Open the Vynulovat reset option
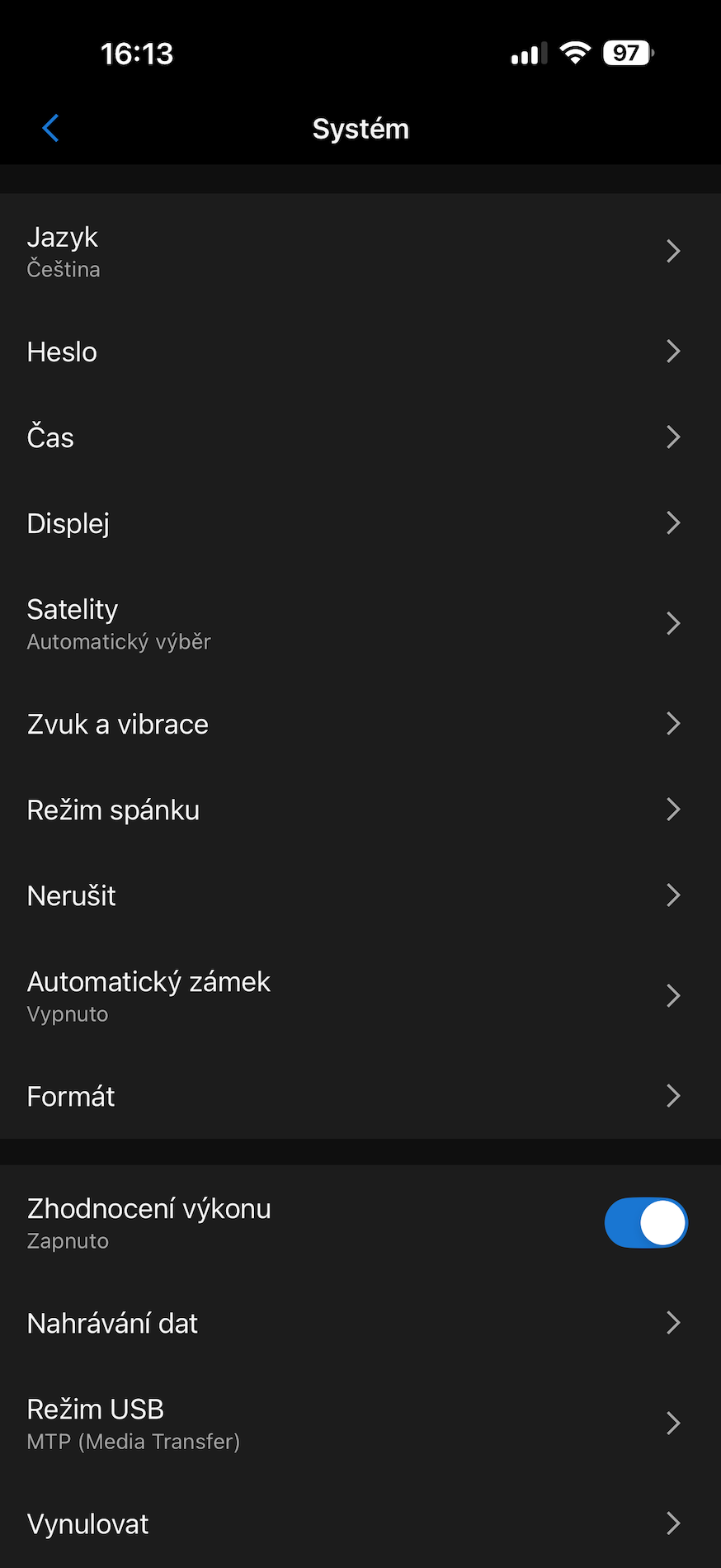The image size is (721, 1568). coord(360,1524)
